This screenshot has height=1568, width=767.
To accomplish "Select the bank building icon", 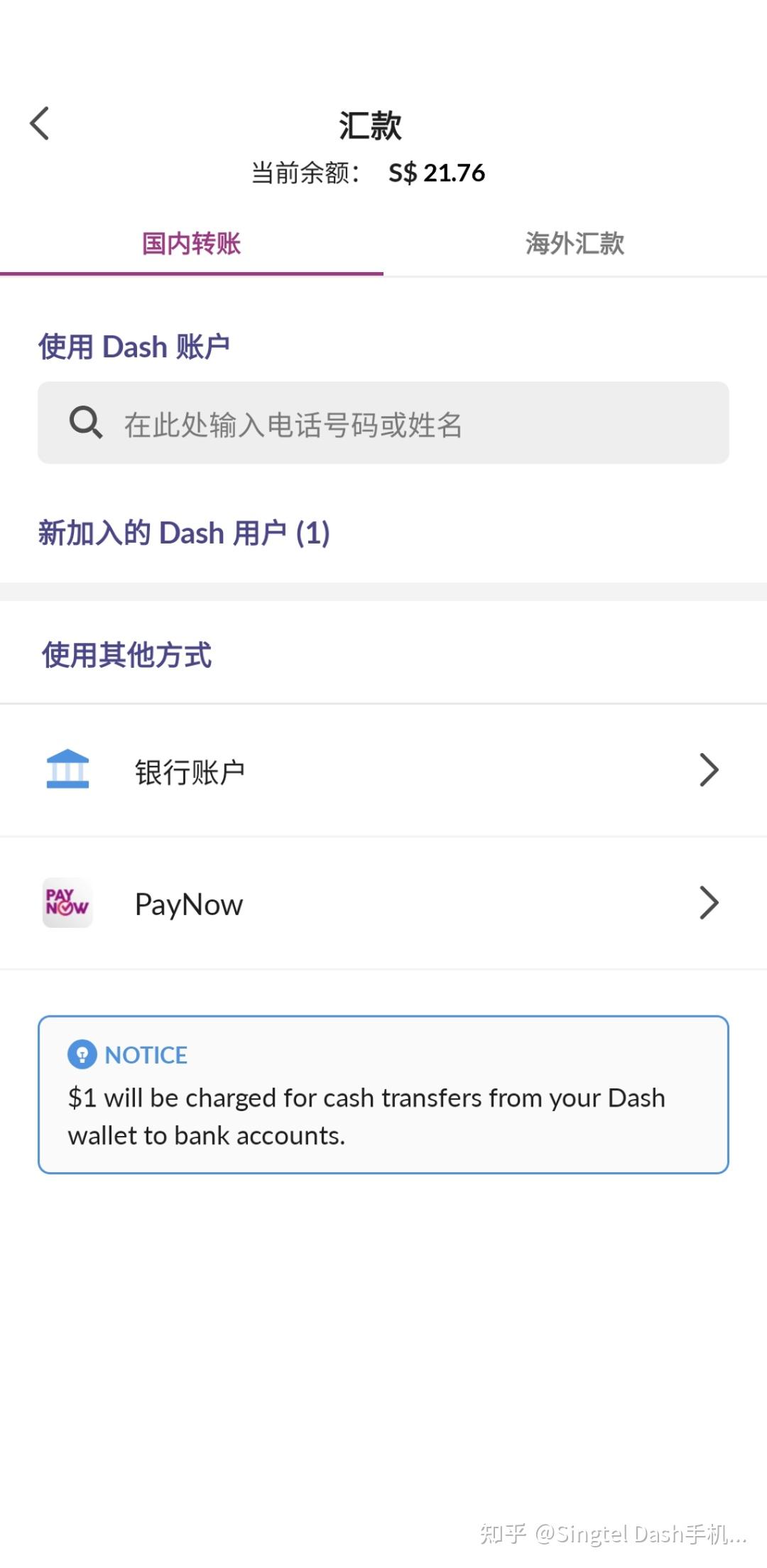I will [x=66, y=769].
